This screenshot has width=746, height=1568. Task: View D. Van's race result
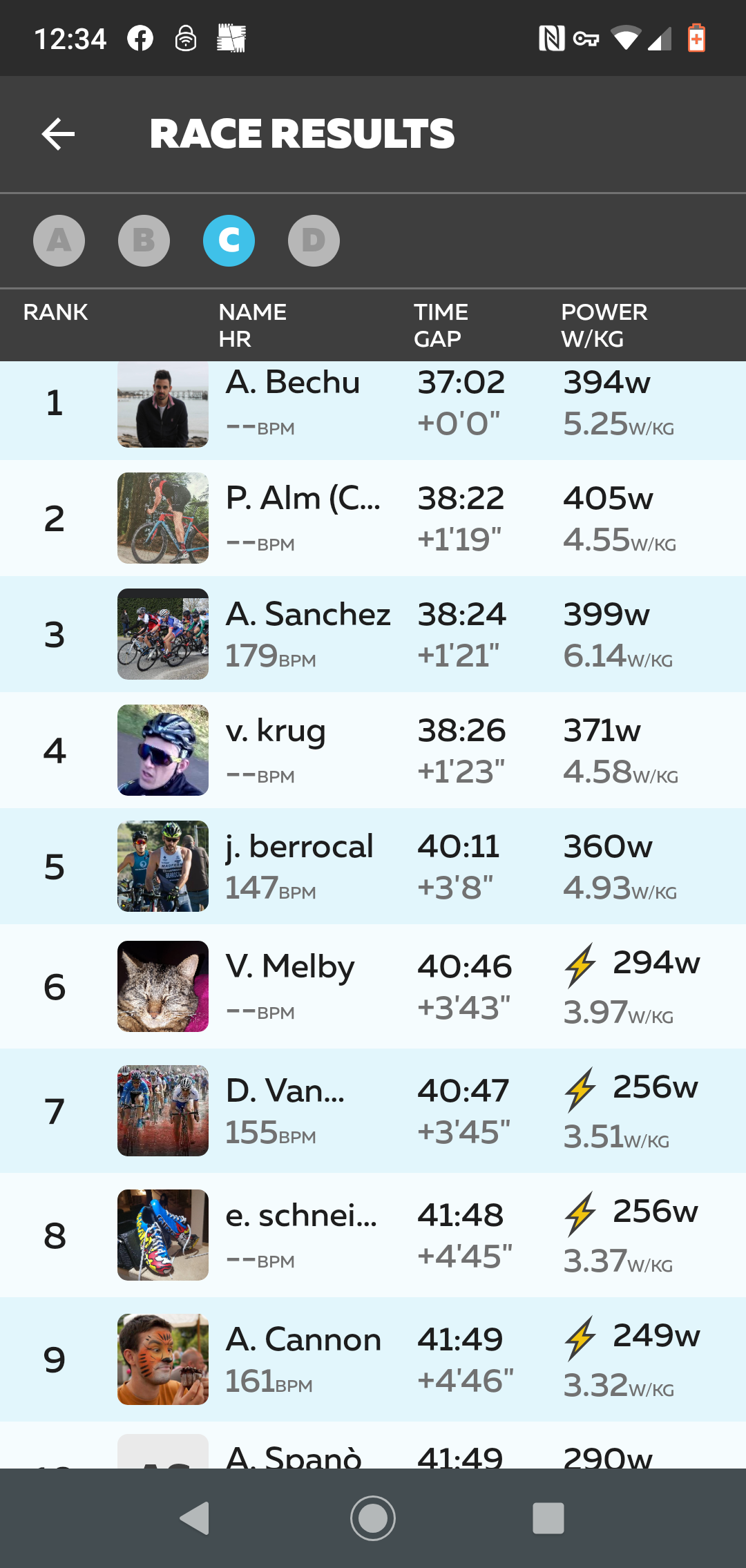pos(373,1111)
